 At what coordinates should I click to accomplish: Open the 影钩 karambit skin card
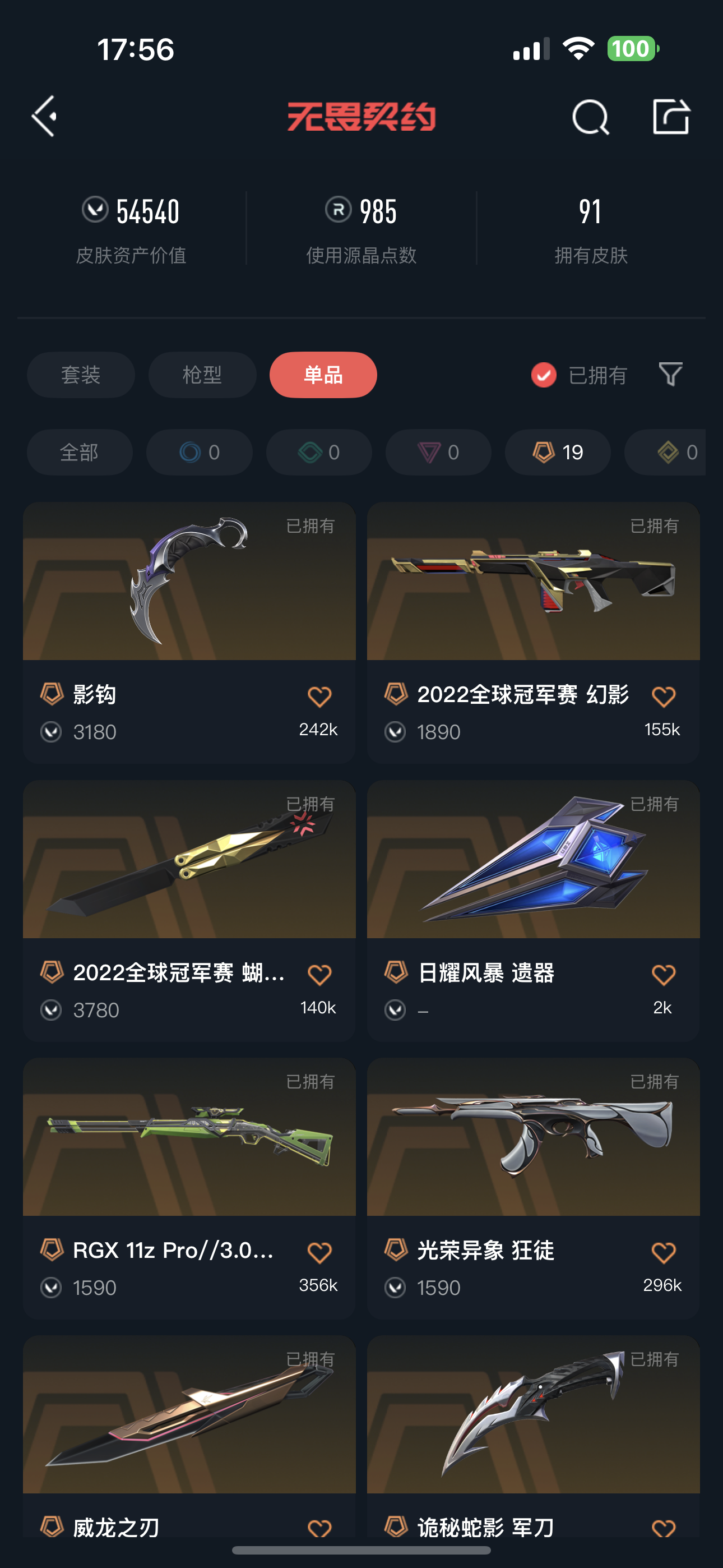pos(189,582)
